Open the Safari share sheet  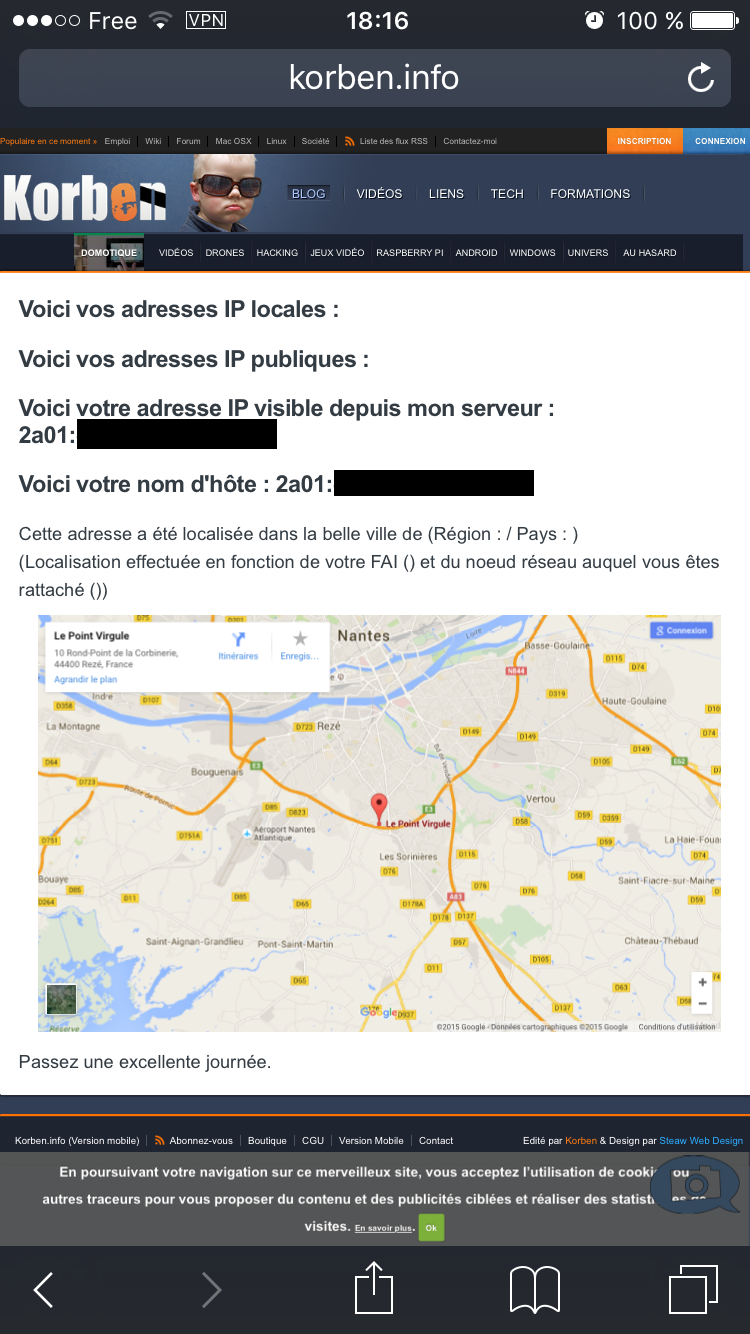click(x=374, y=1289)
